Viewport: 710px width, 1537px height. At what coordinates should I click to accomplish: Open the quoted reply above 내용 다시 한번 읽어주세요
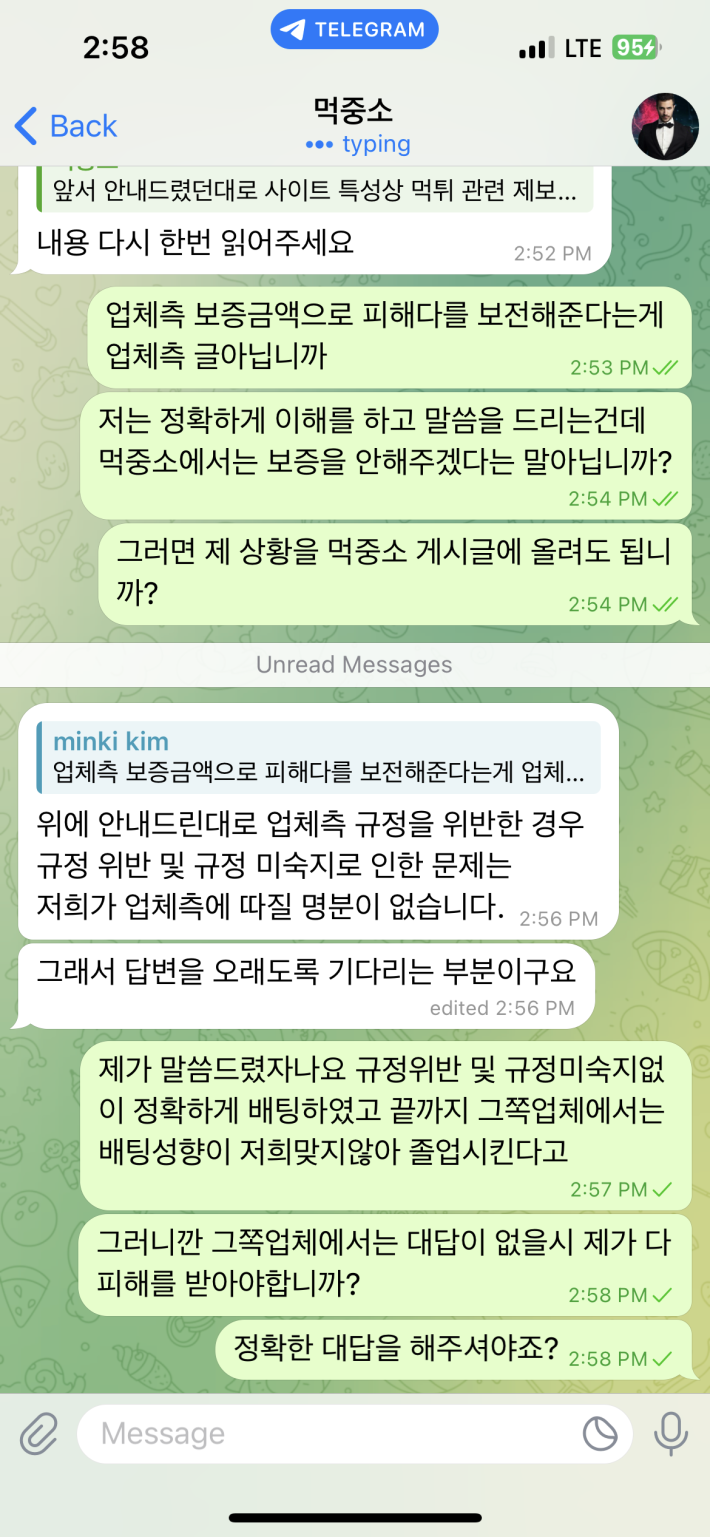click(x=312, y=191)
